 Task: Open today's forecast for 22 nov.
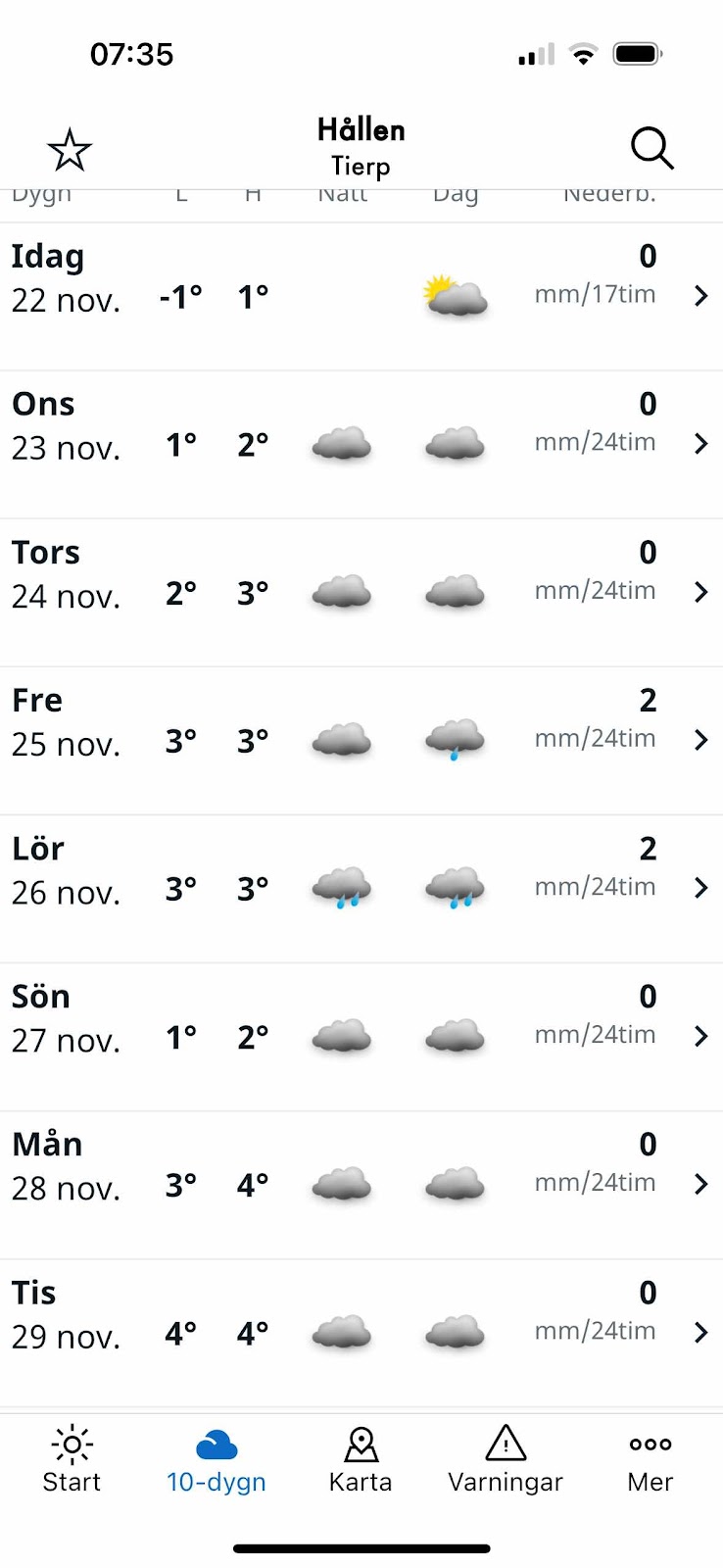361,296
